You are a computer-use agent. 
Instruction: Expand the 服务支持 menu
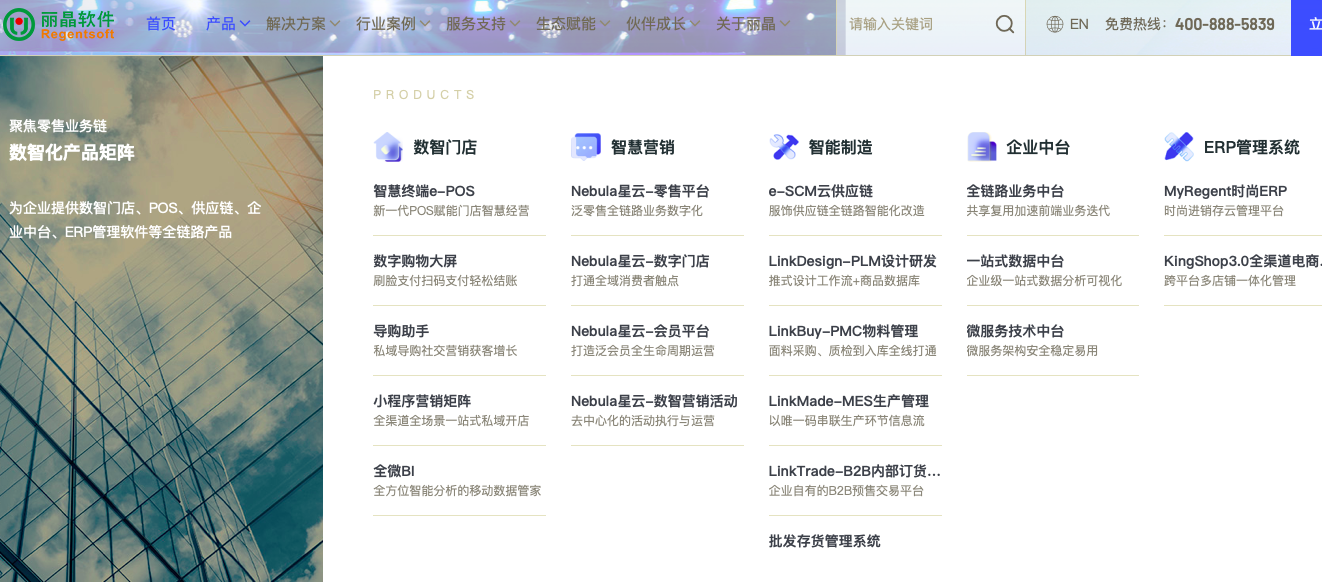pyautogui.click(x=483, y=24)
